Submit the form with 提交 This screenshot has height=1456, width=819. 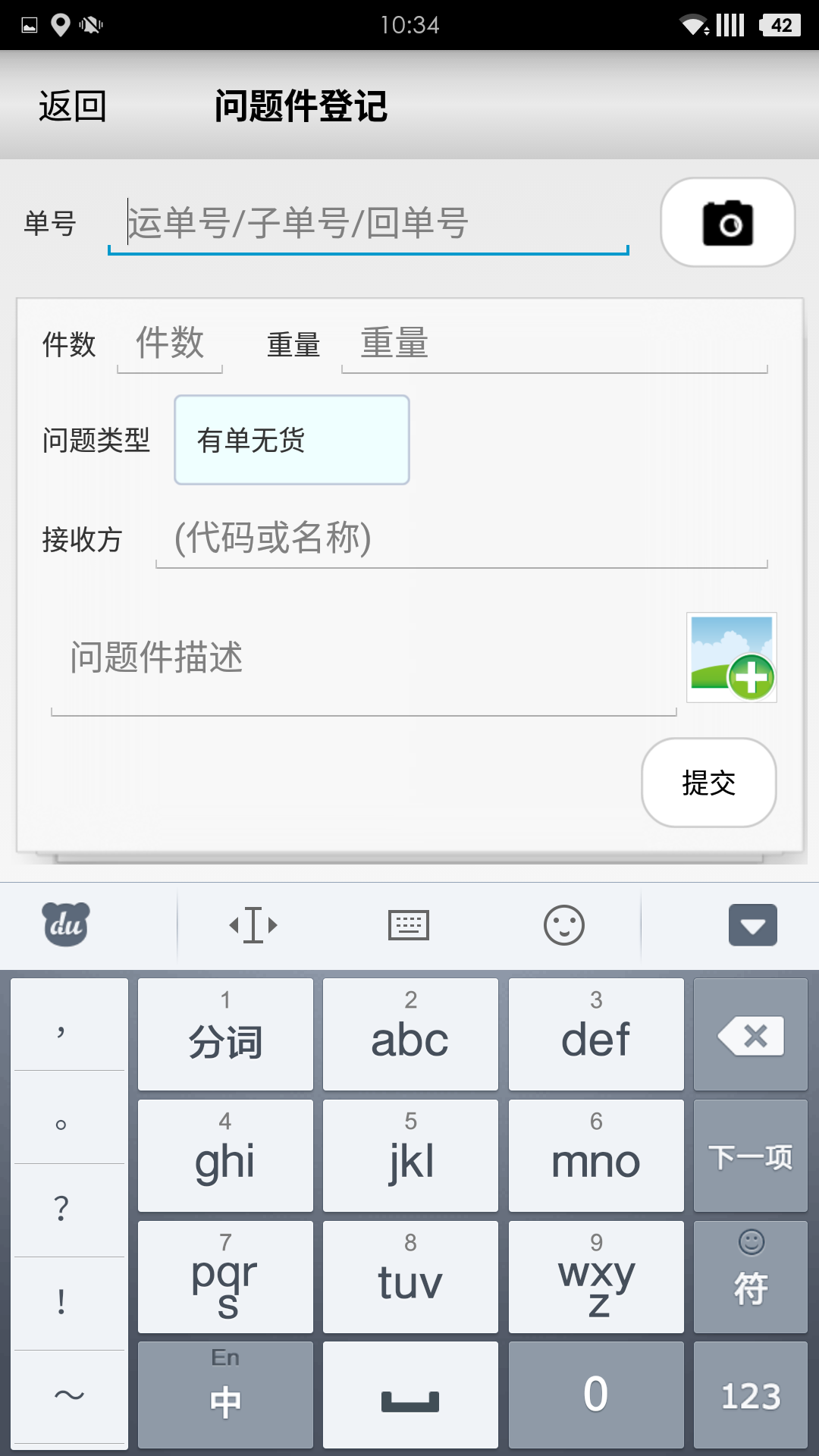[708, 783]
